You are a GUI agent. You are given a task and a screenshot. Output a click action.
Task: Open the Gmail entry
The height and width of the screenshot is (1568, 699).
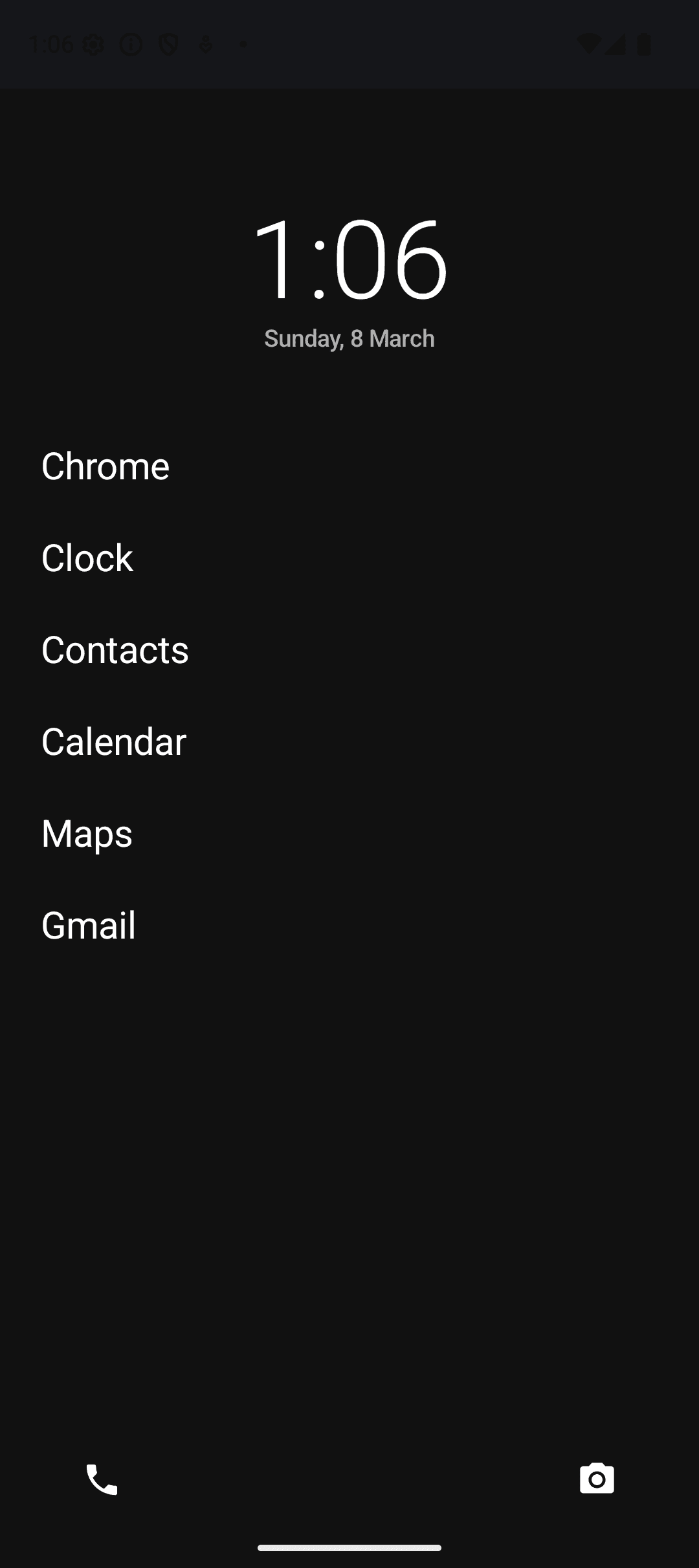[x=89, y=927]
